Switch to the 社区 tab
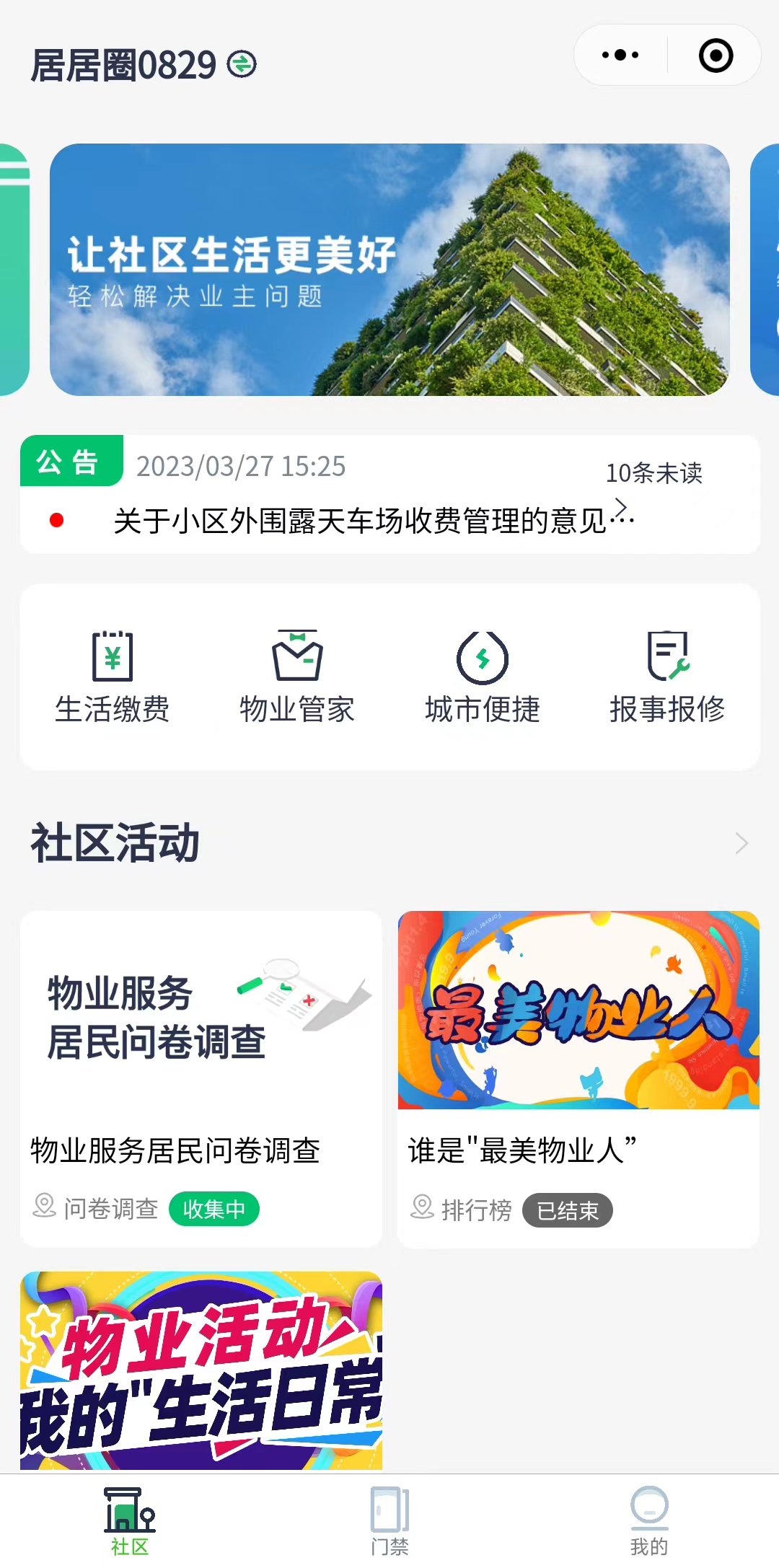Viewport: 779px width, 1568px height. click(x=130, y=1520)
